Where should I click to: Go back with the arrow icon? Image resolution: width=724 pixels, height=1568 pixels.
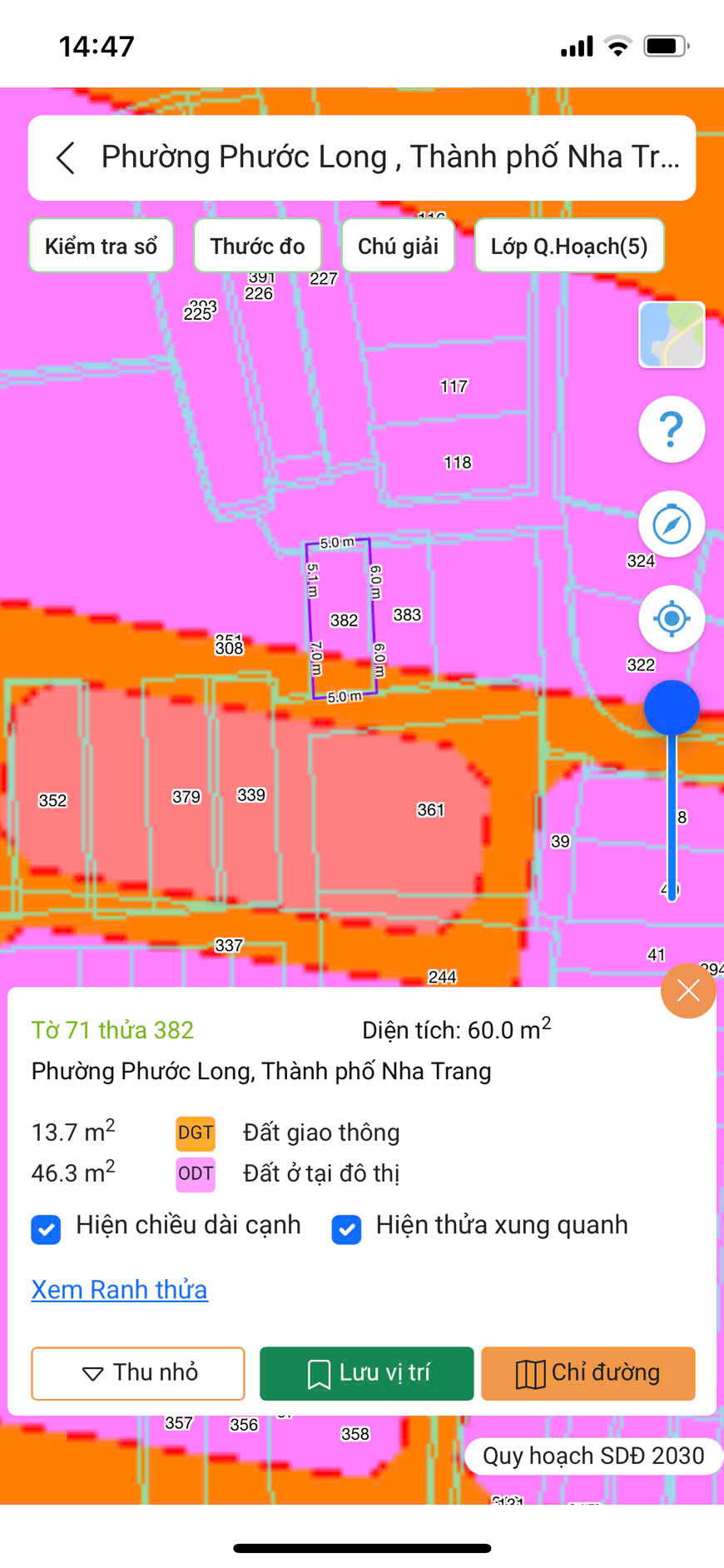[x=66, y=157]
